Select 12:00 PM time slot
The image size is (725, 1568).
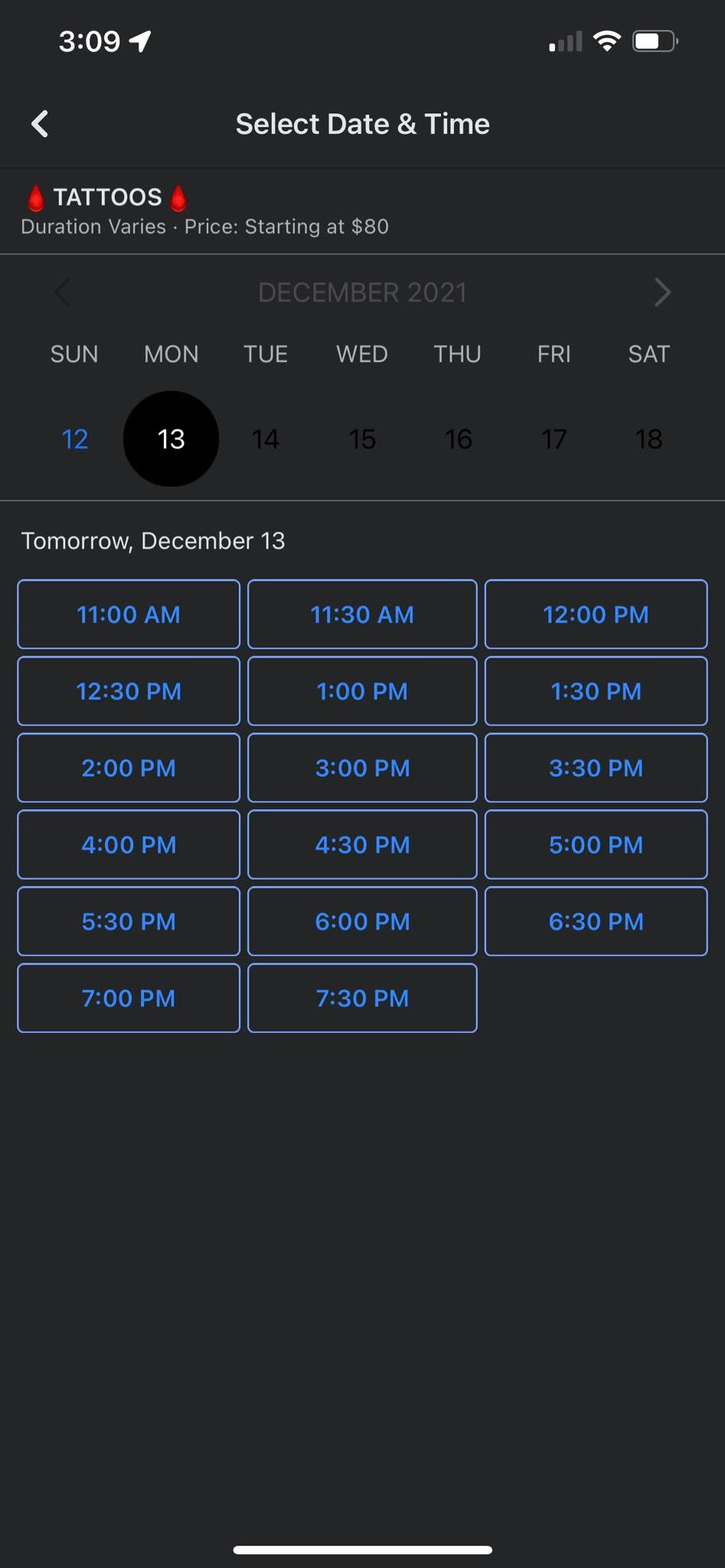pyautogui.click(x=596, y=614)
